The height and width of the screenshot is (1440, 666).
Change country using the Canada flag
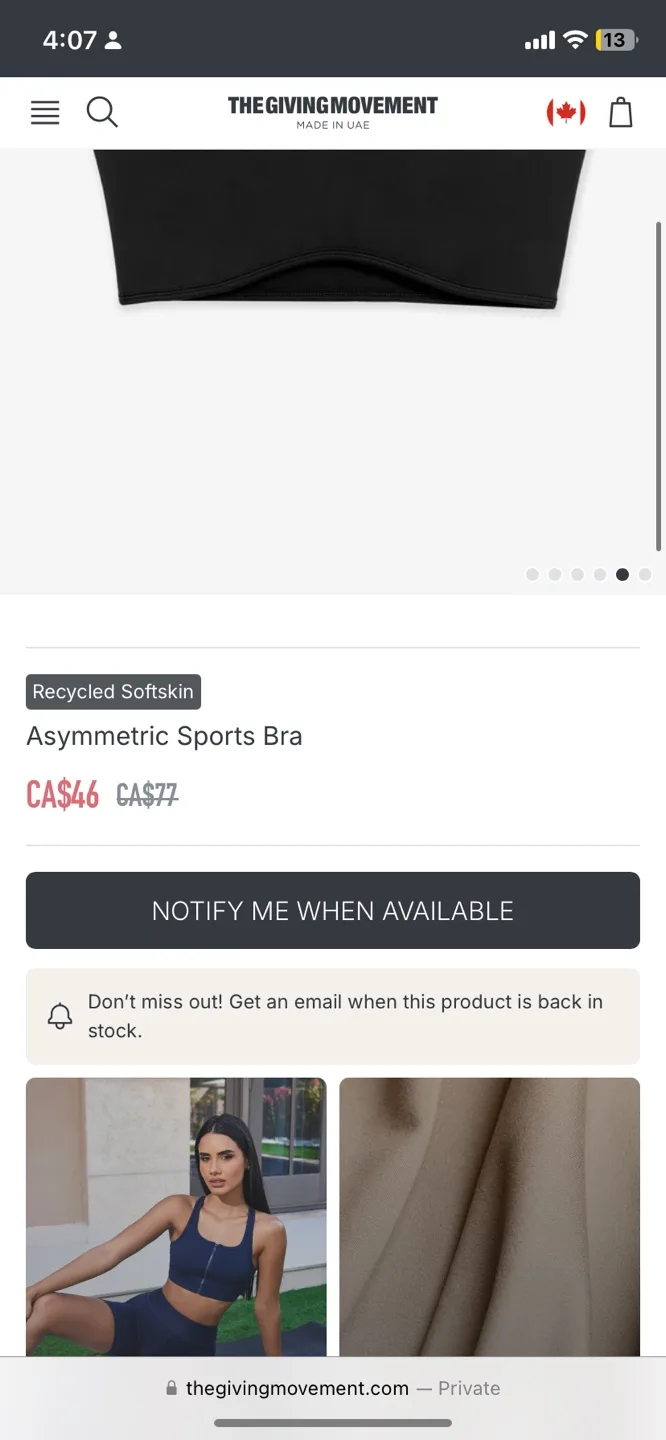tap(565, 112)
